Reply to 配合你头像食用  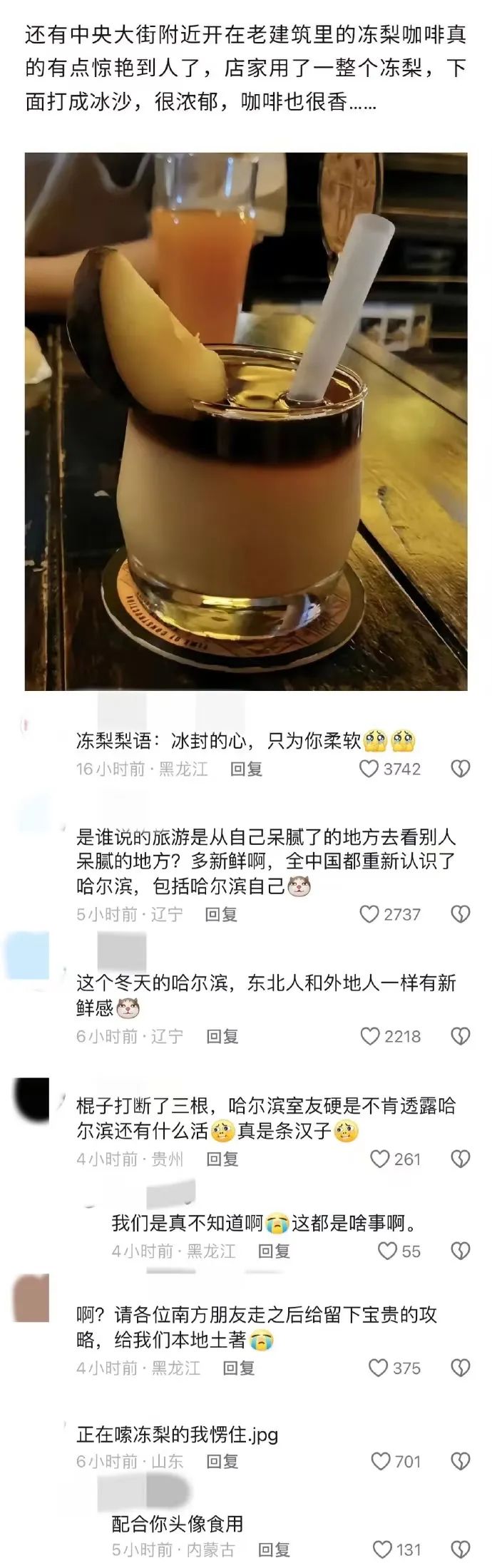[x=273, y=1549]
